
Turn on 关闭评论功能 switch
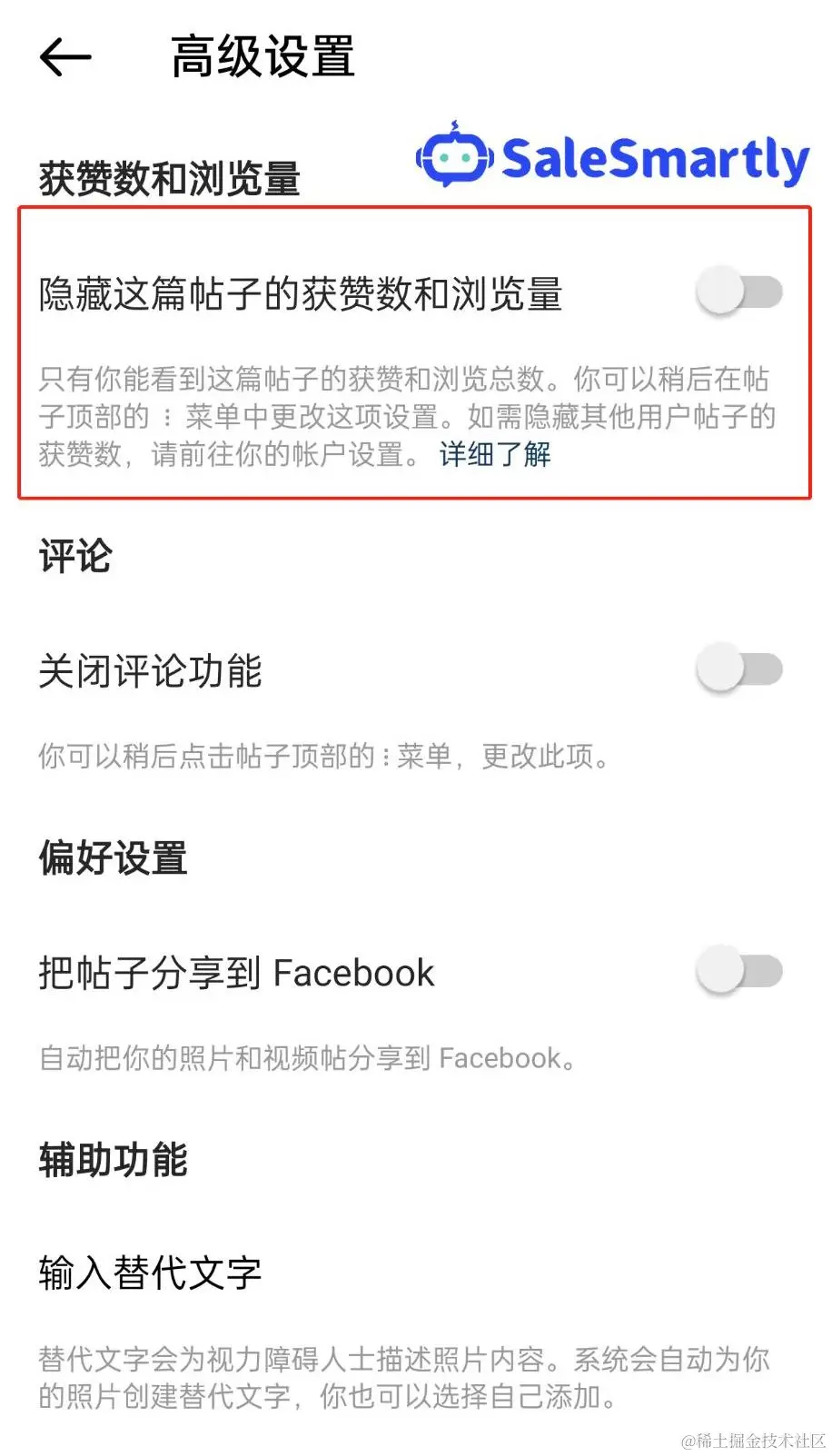point(738,670)
